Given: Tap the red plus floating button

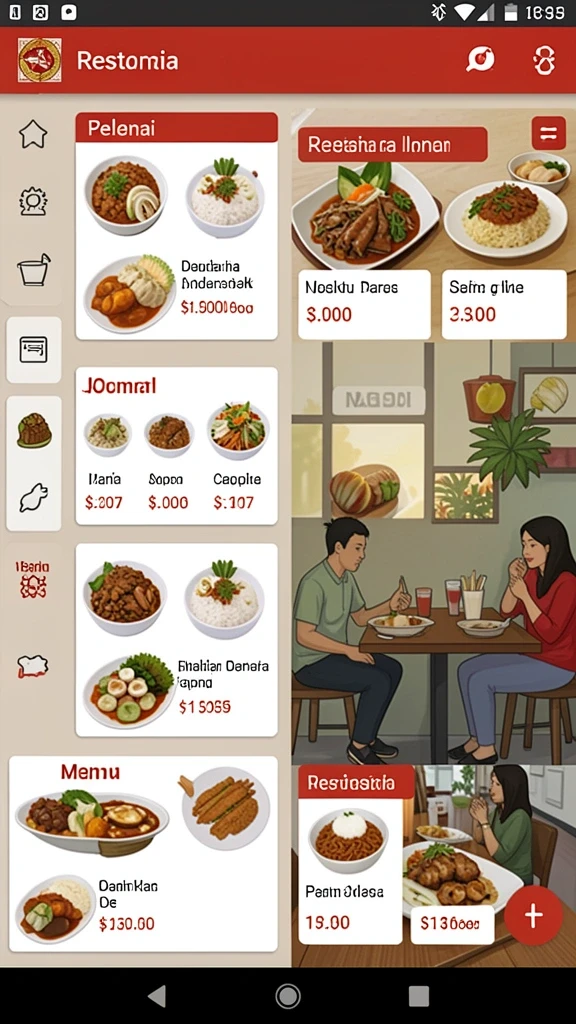Looking at the screenshot, I should tap(533, 916).
